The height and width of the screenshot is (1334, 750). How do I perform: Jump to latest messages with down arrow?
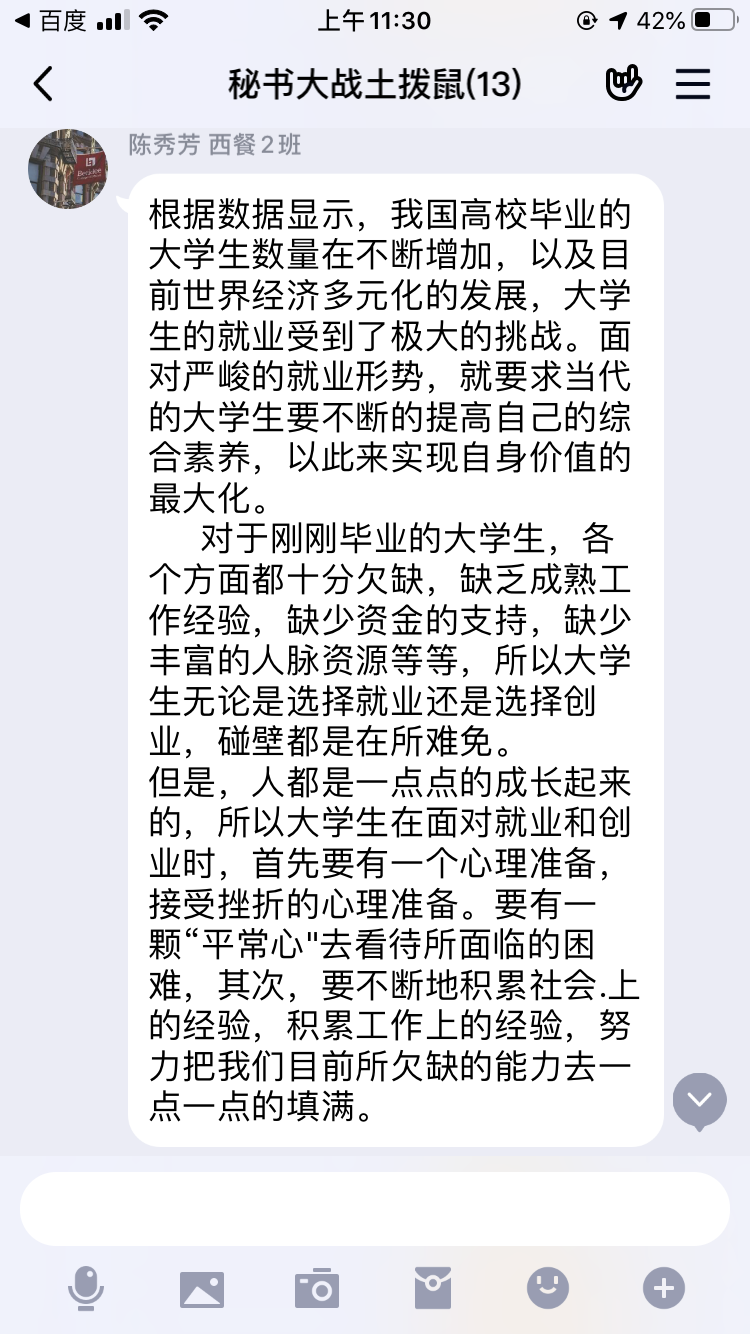[x=699, y=1101]
